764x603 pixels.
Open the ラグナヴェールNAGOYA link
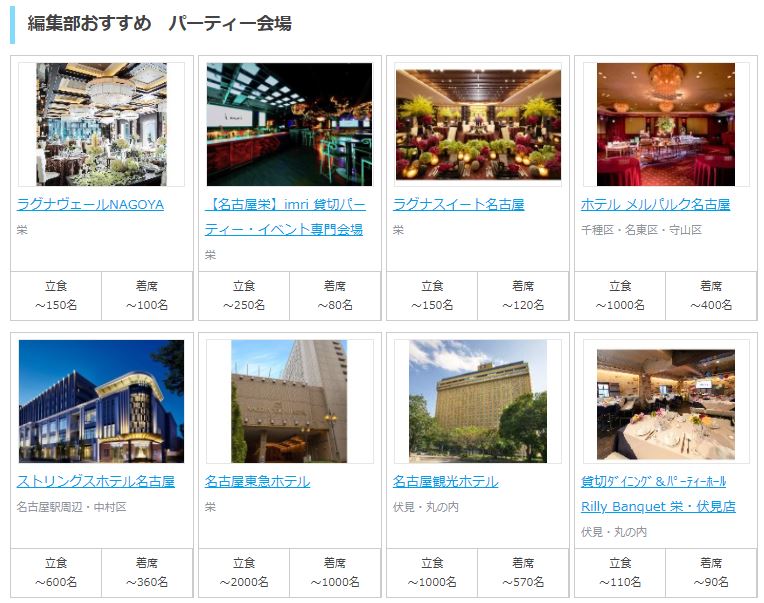coord(90,204)
